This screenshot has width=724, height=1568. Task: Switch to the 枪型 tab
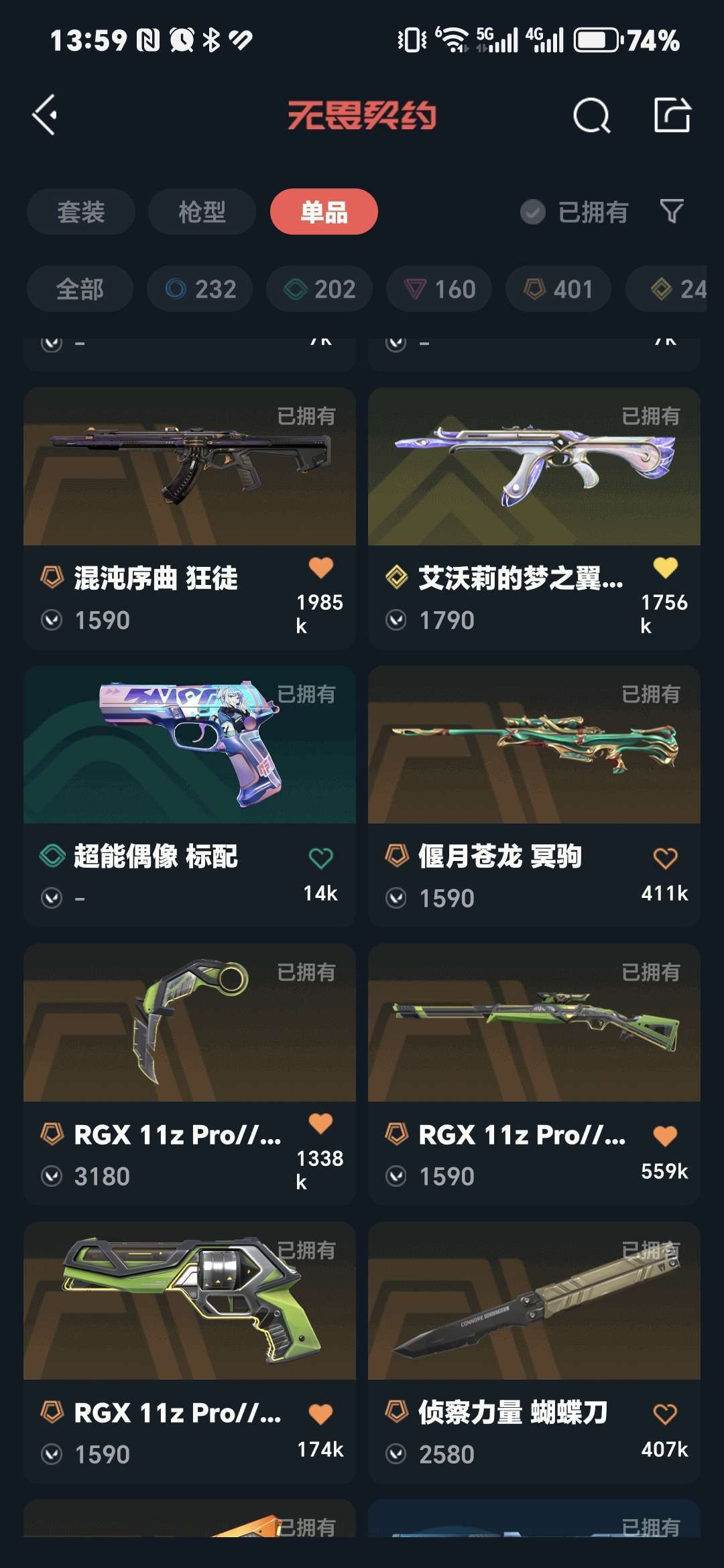point(202,212)
